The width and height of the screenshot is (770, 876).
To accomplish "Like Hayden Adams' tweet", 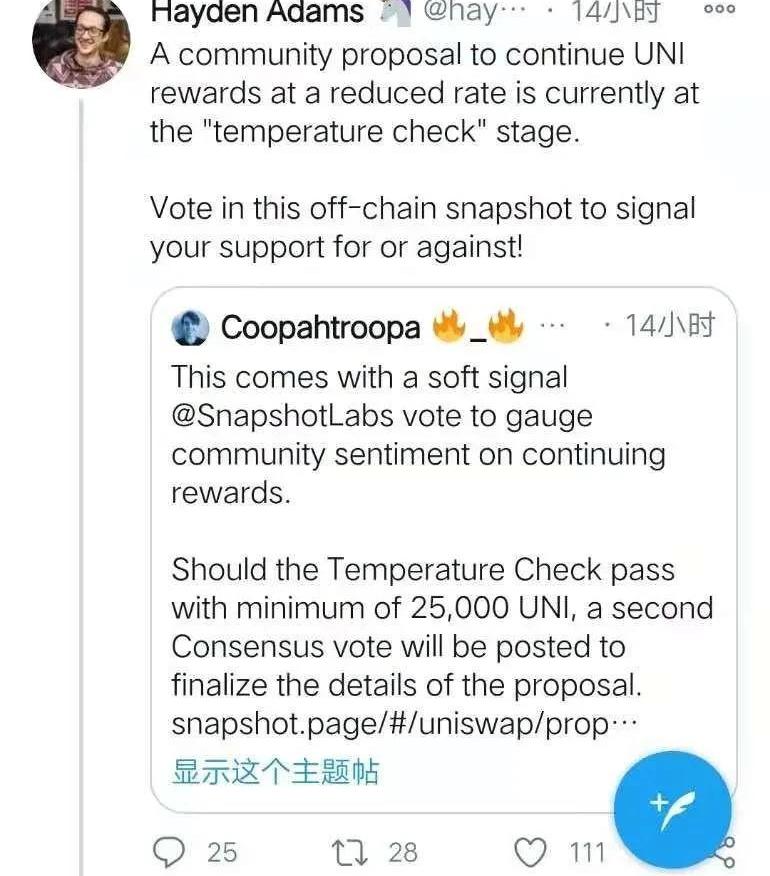I will click(x=530, y=852).
